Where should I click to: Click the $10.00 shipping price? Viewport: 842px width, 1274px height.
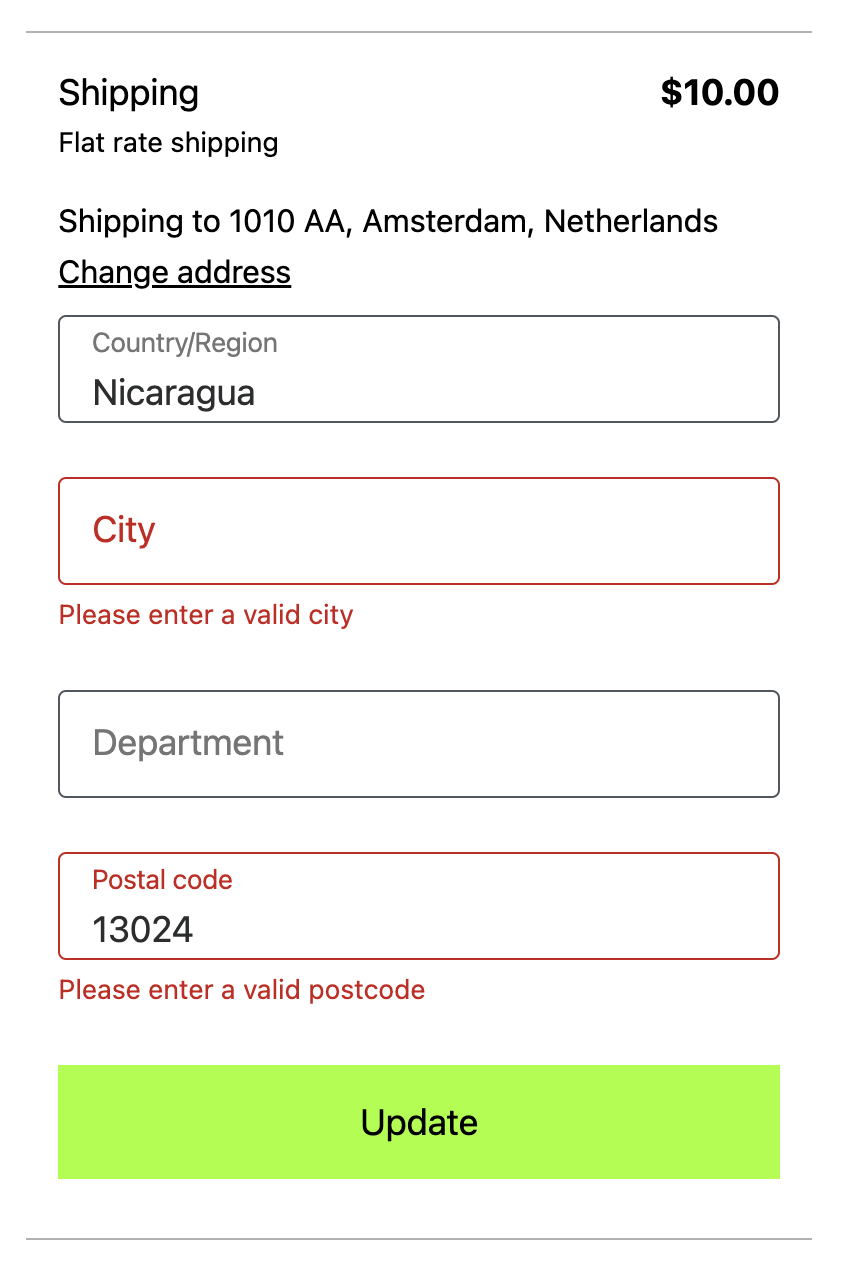[719, 92]
